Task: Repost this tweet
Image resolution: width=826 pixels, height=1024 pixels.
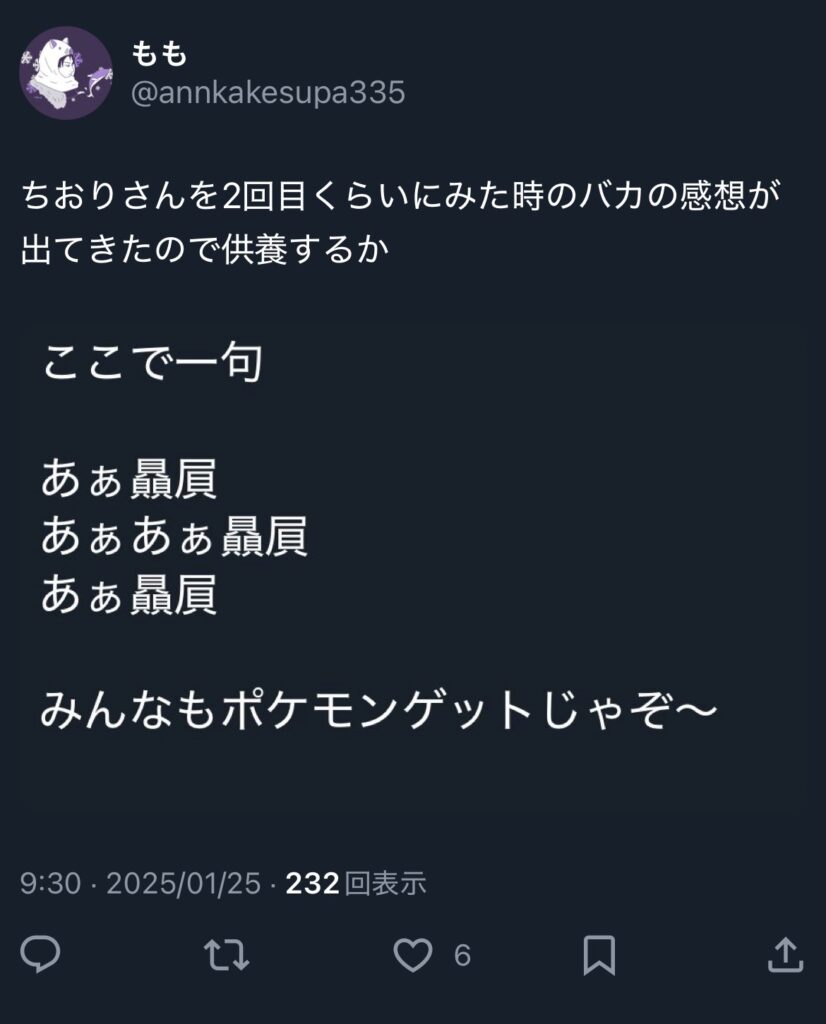Action: [226, 954]
